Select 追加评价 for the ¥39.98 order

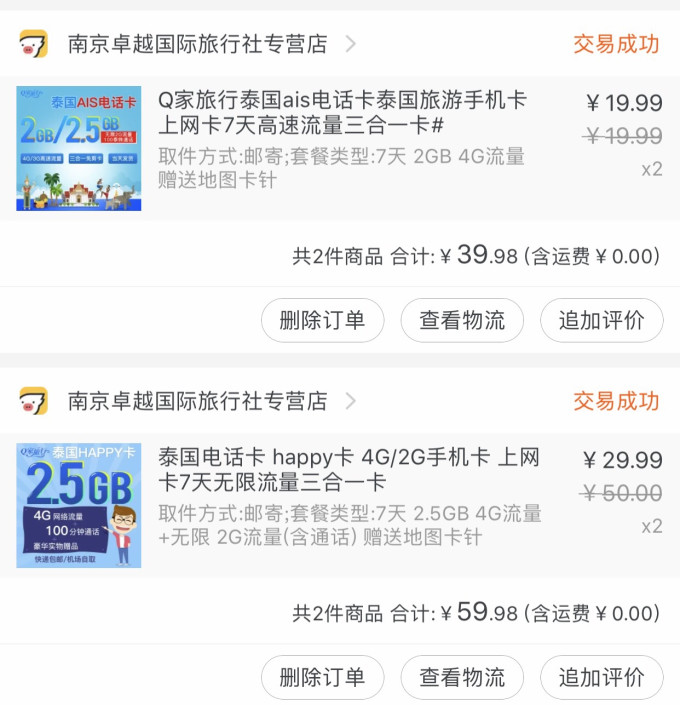tap(601, 320)
